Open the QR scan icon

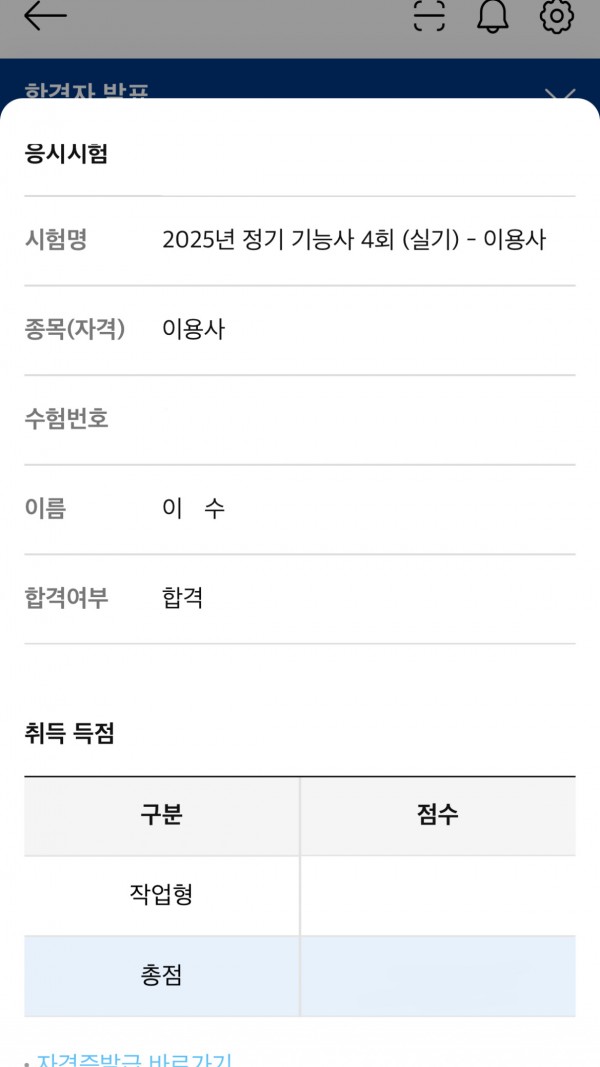pyautogui.click(x=429, y=16)
